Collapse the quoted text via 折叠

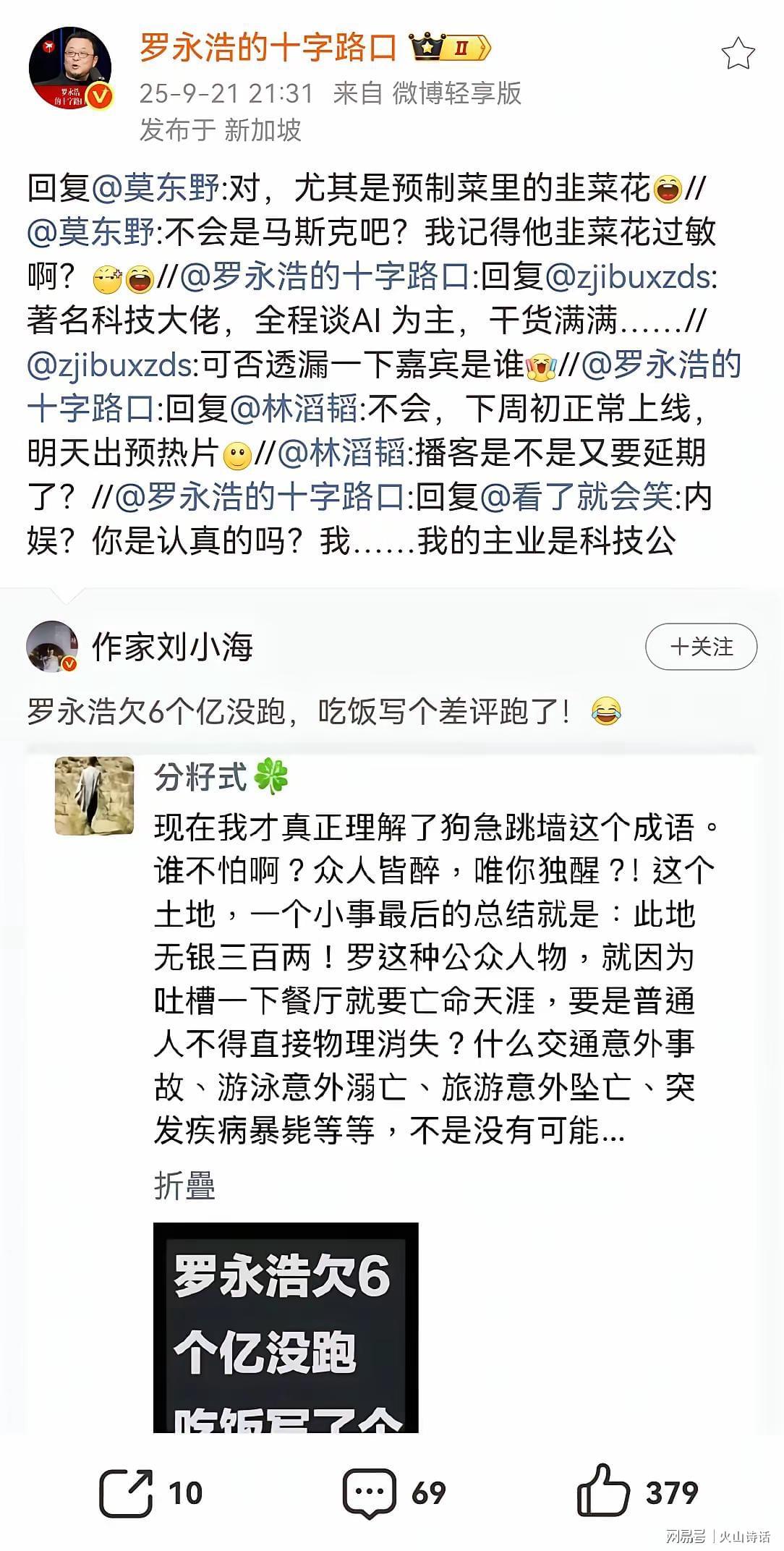click(x=184, y=1186)
